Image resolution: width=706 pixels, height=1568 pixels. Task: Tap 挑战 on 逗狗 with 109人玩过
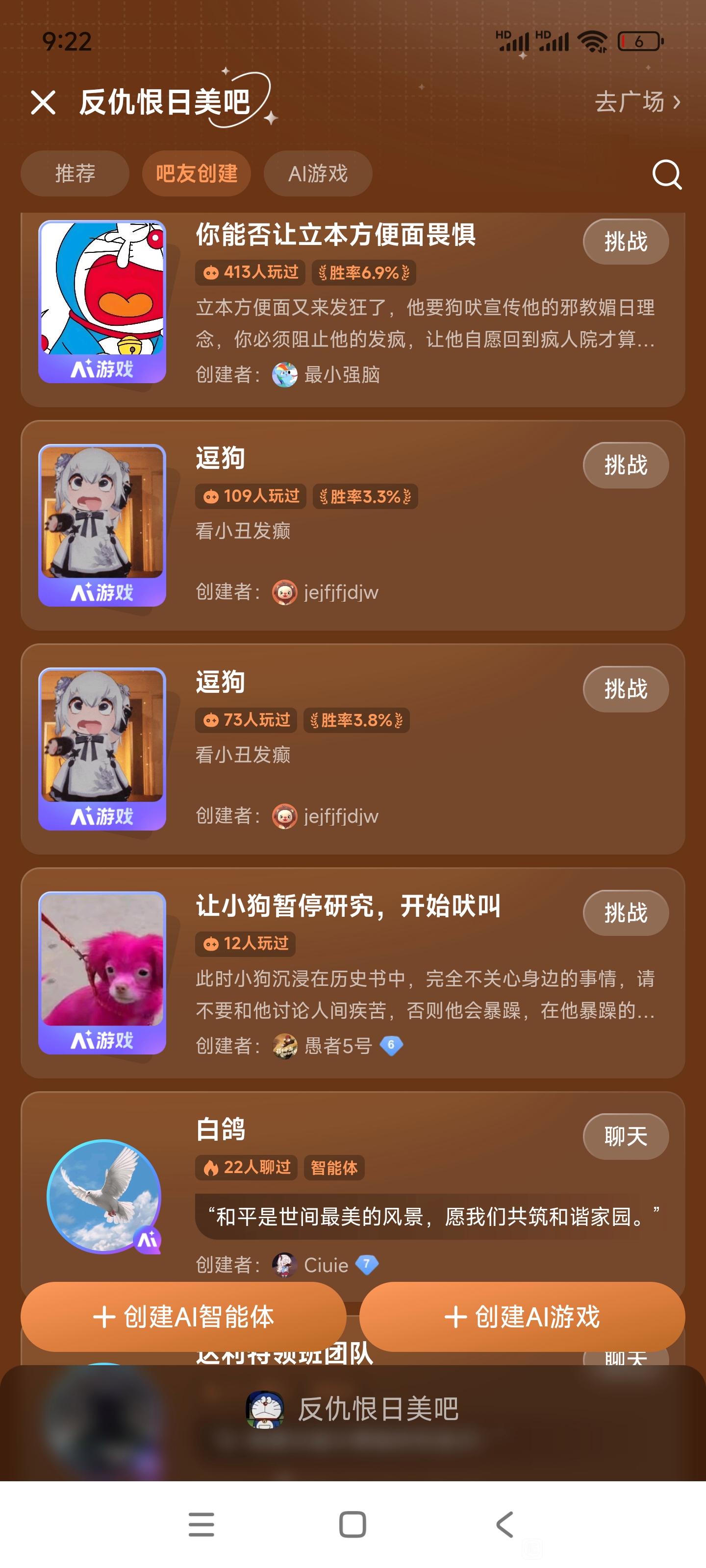626,465
